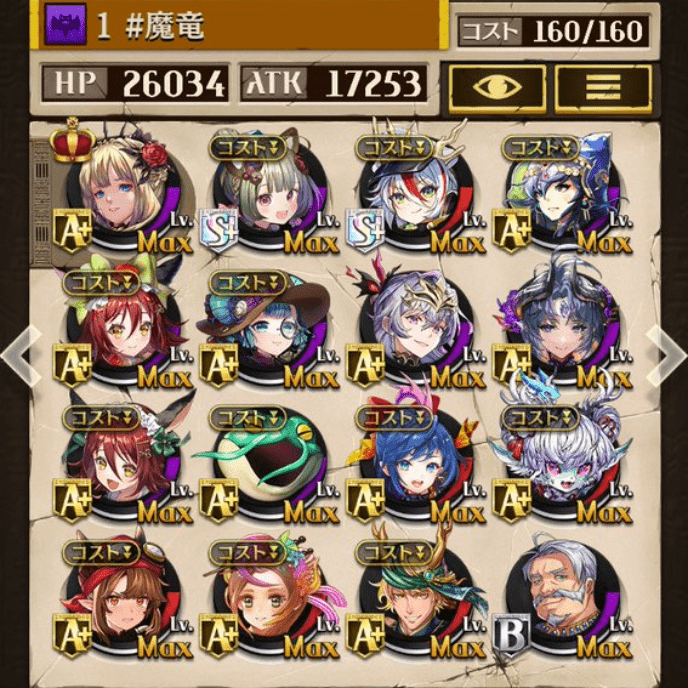Tap the eye visibility button
The width and height of the screenshot is (688, 688).
point(497,88)
